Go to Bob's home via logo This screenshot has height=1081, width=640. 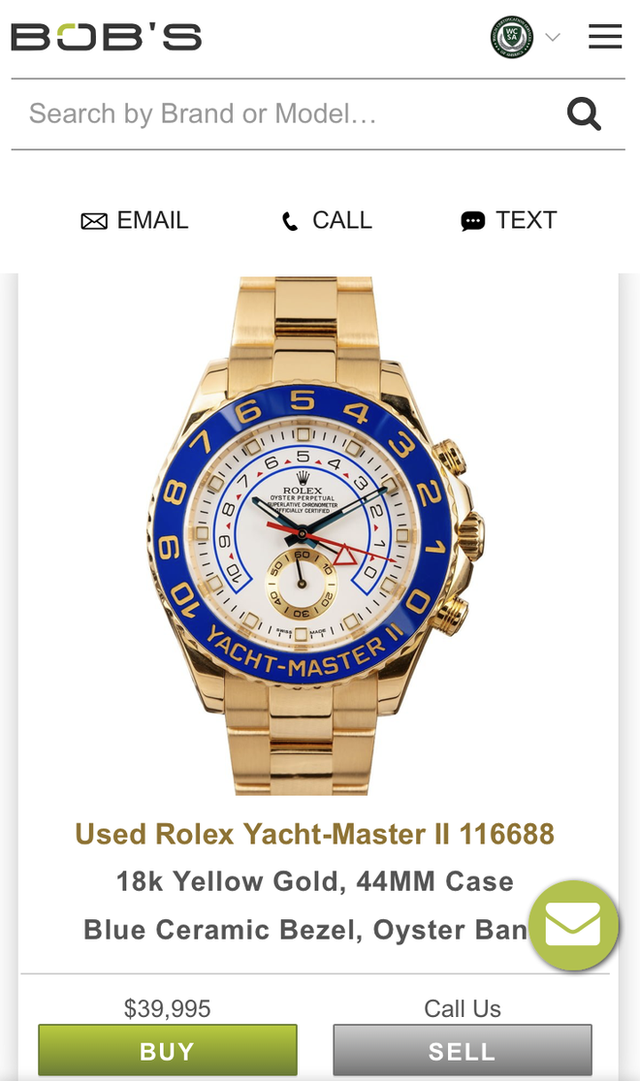(106, 37)
